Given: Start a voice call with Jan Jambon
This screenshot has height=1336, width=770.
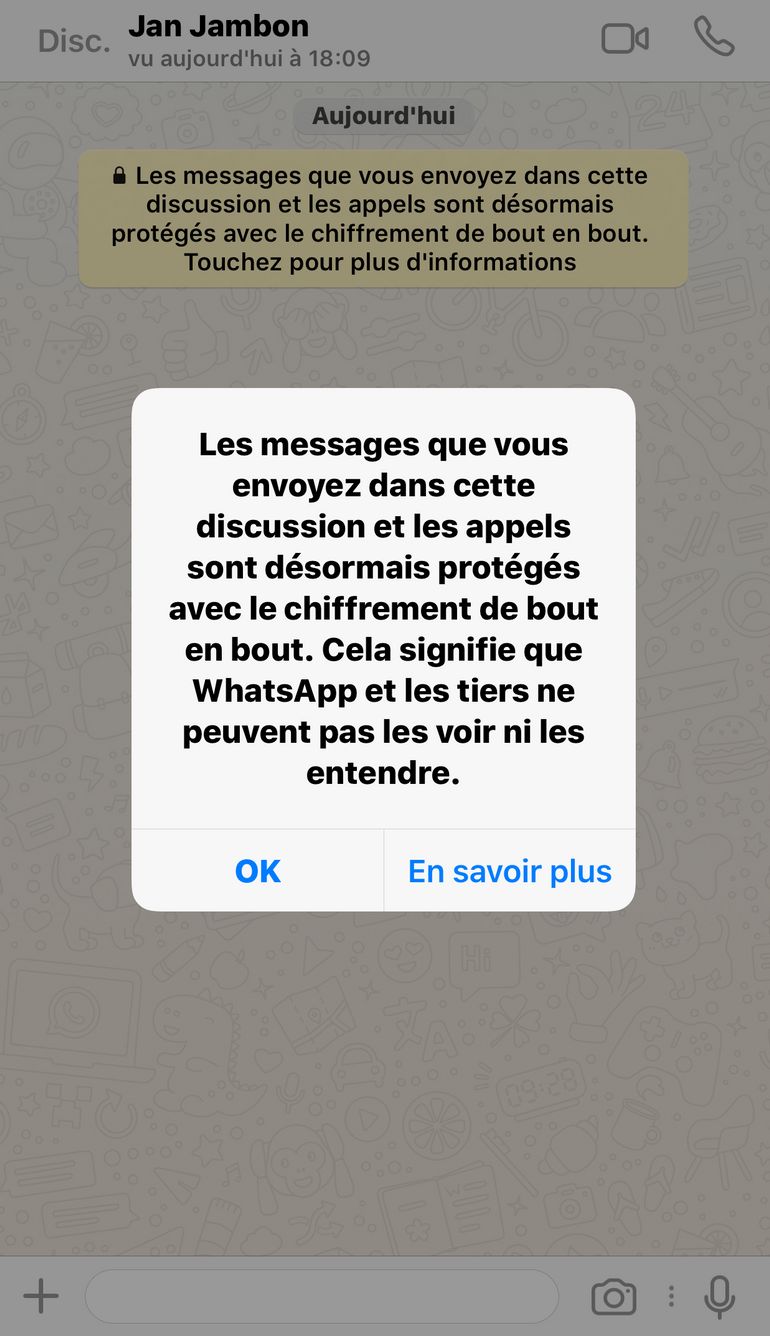Looking at the screenshot, I should click(x=713, y=38).
